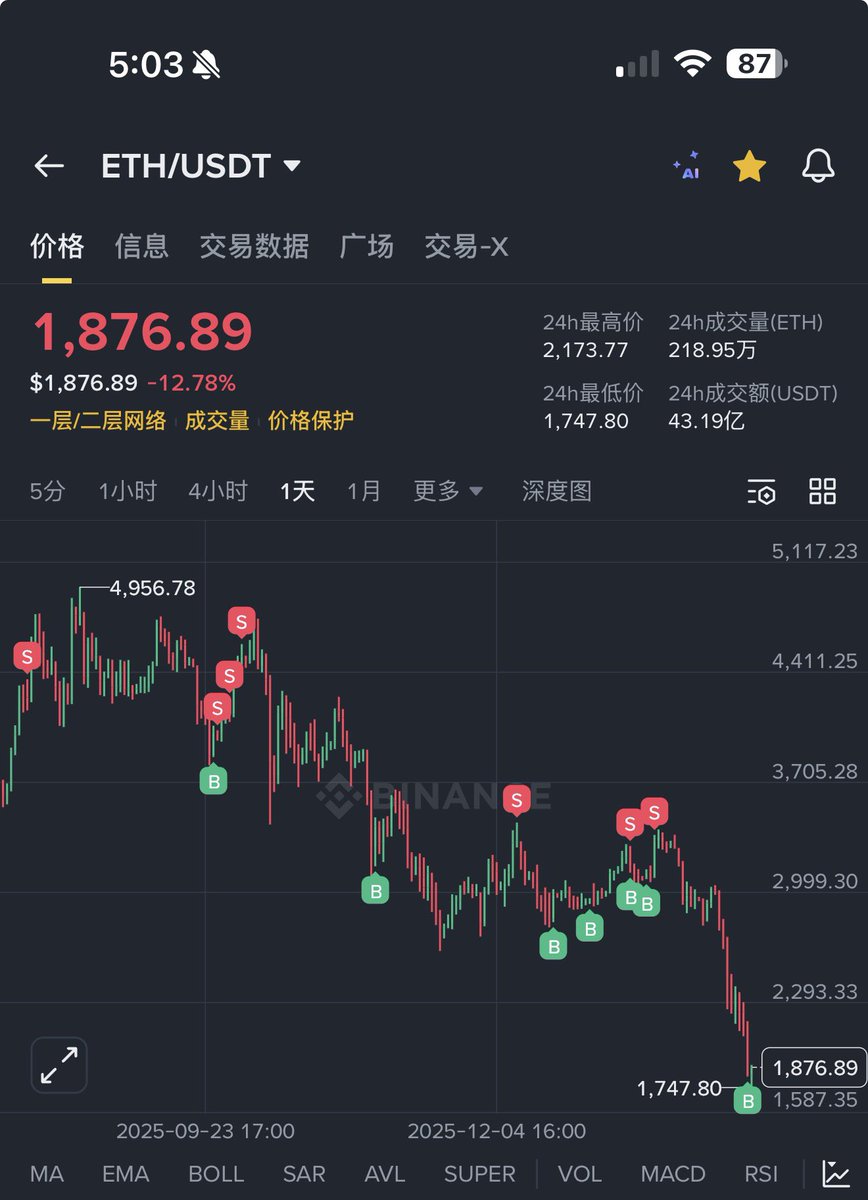Select the 5分 chart interval
The width and height of the screenshot is (868, 1200).
coord(47,491)
